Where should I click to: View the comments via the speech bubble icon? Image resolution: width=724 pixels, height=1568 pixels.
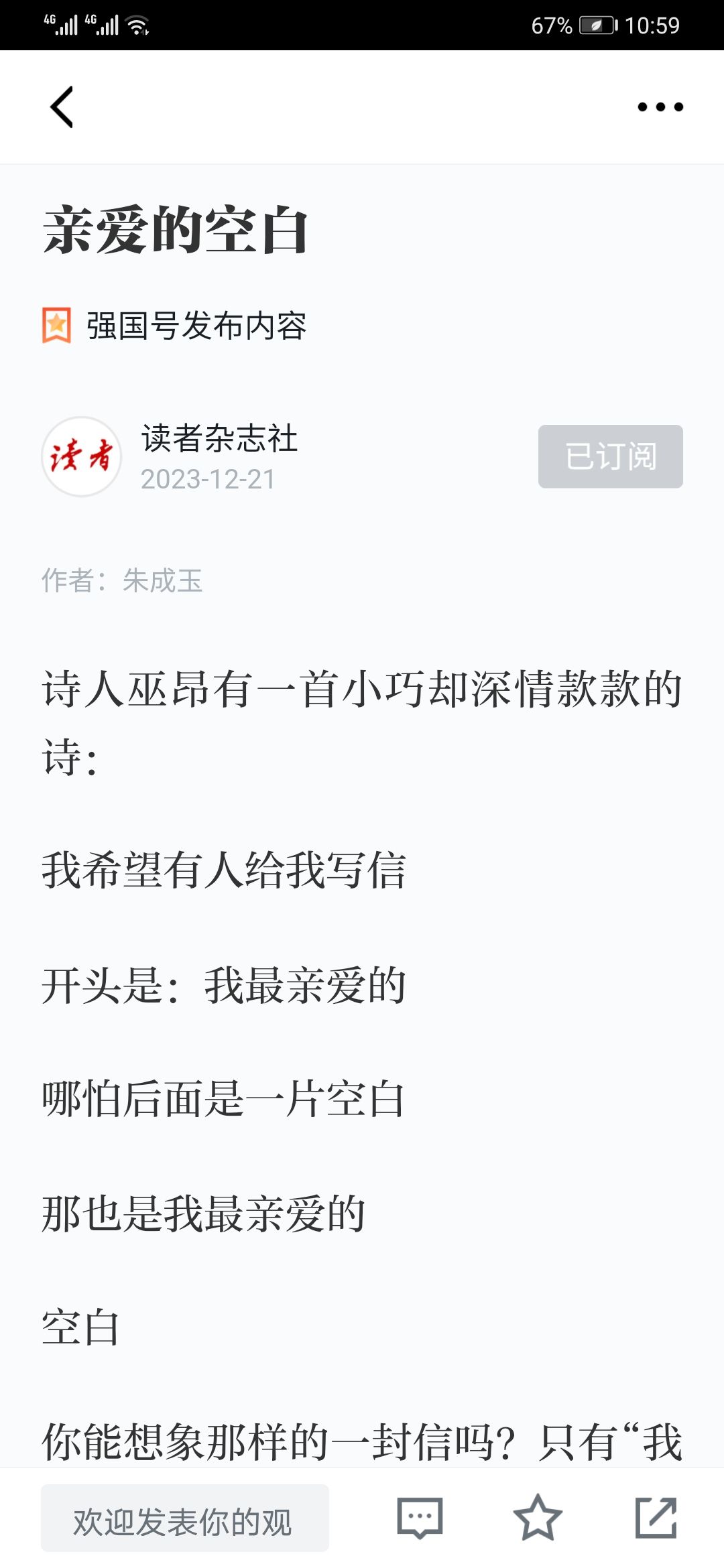point(420,1518)
